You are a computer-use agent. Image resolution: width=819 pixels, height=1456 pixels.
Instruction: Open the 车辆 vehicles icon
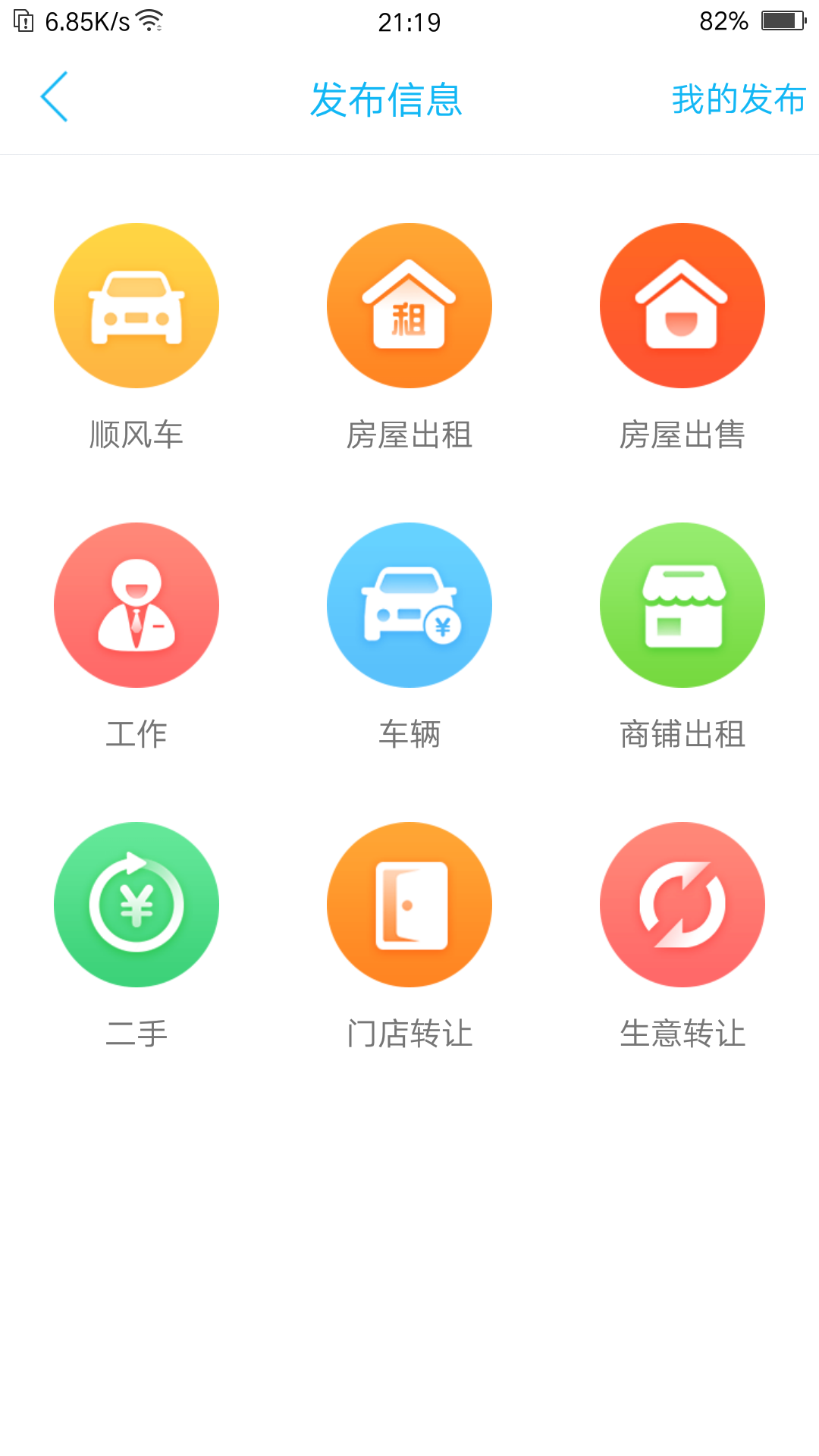pos(409,604)
